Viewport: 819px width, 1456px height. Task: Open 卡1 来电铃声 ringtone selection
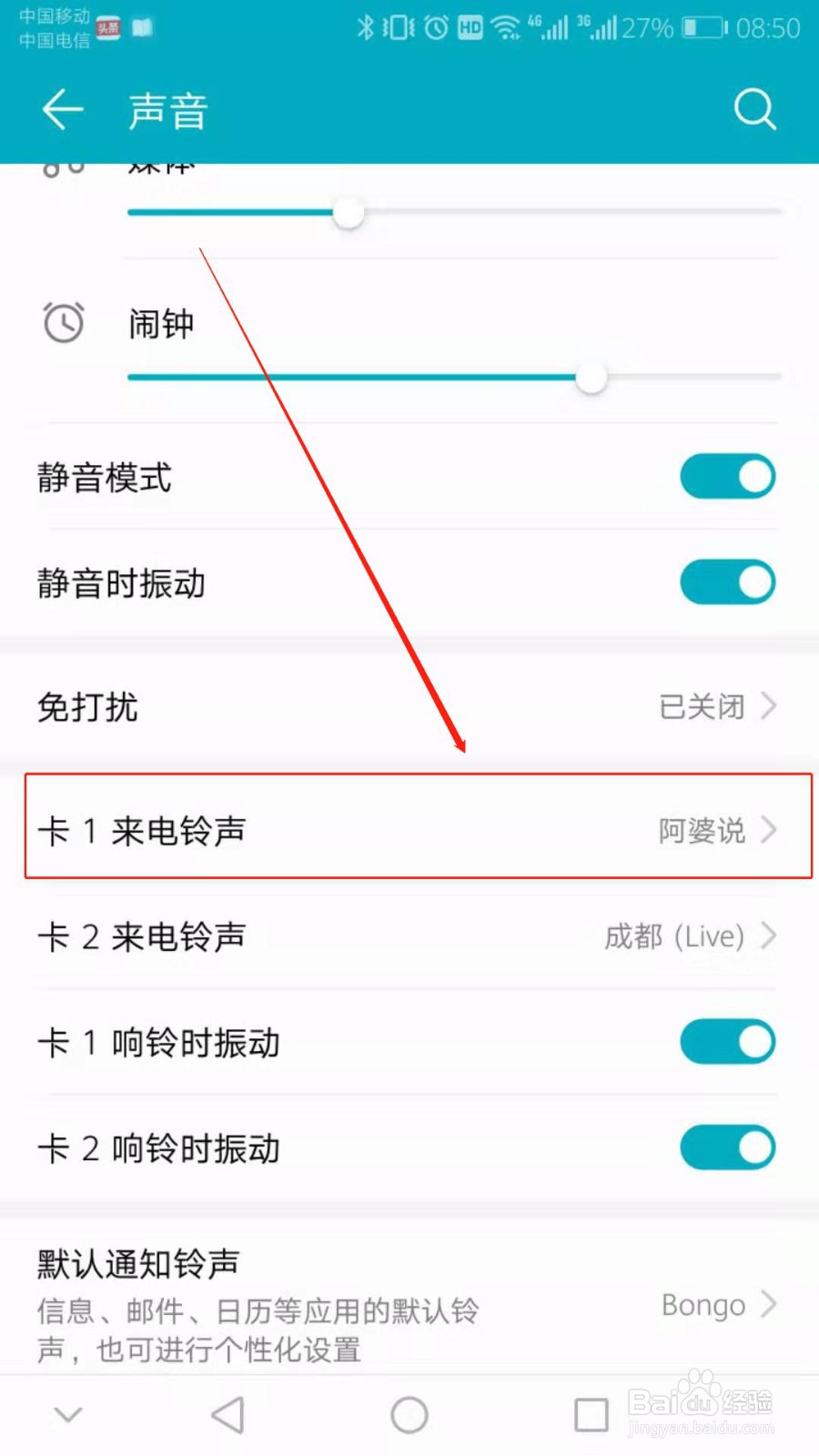[x=409, y=829]
